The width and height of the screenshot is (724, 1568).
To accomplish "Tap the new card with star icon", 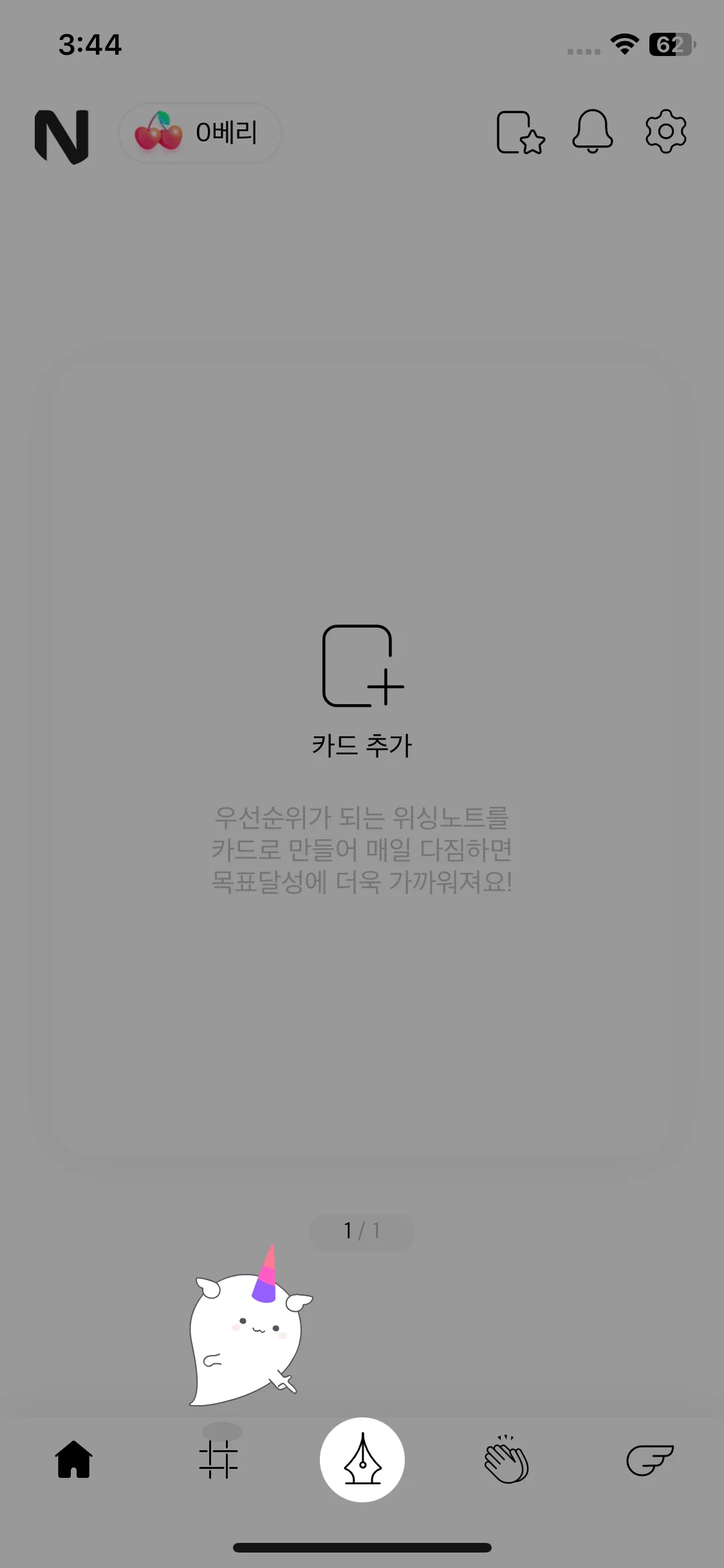I will [519, 131].
